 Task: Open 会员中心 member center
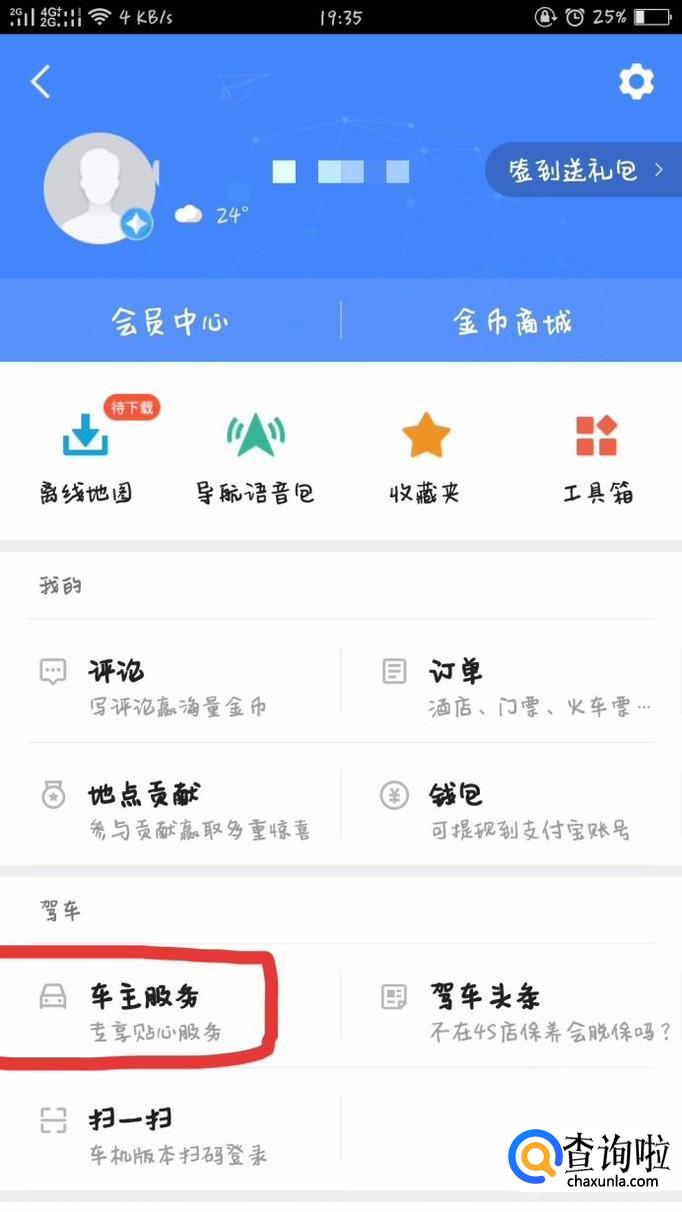click(x=170, y=322)
